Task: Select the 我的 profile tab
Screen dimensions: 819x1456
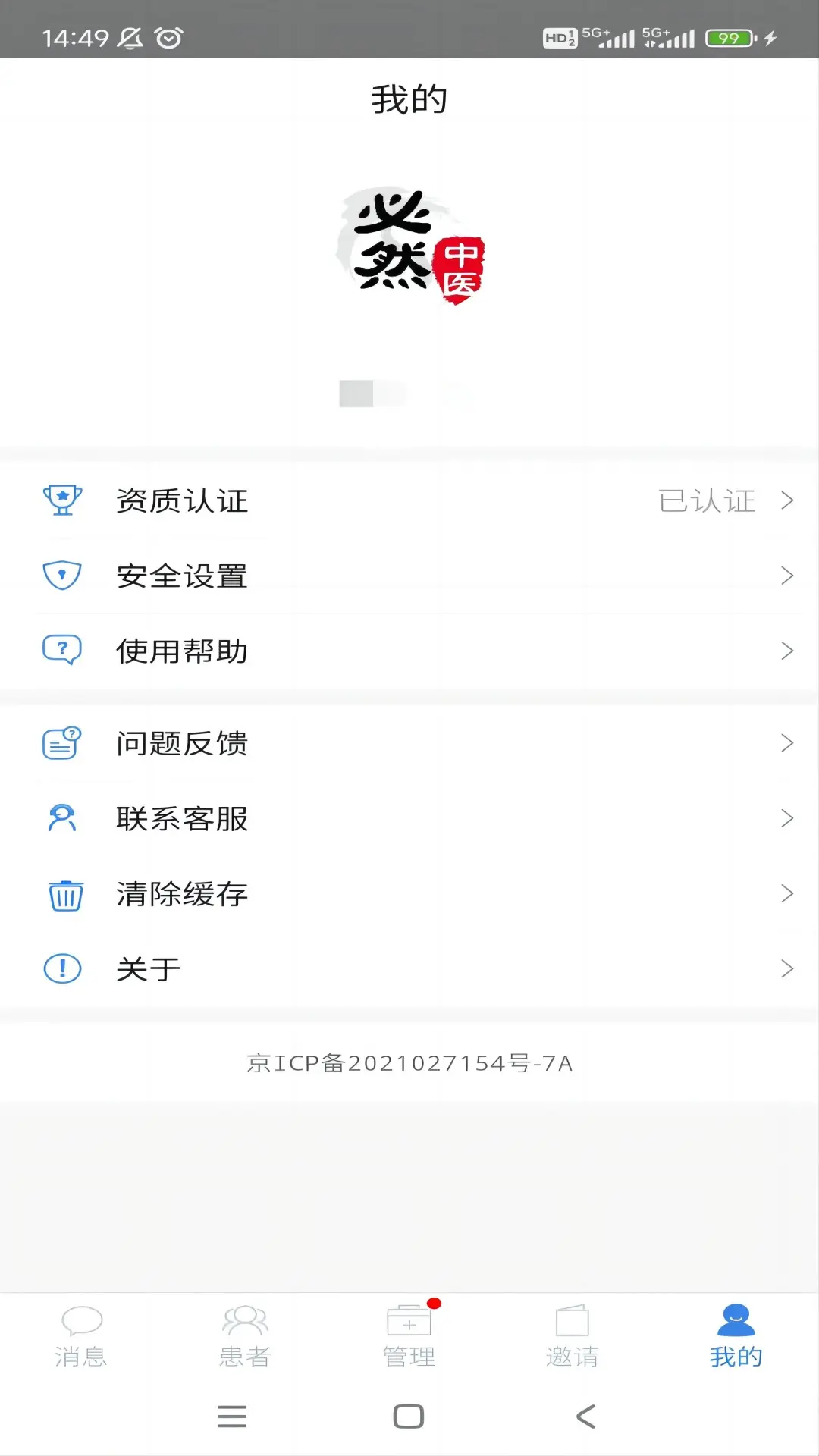Action: point(736,1336)
